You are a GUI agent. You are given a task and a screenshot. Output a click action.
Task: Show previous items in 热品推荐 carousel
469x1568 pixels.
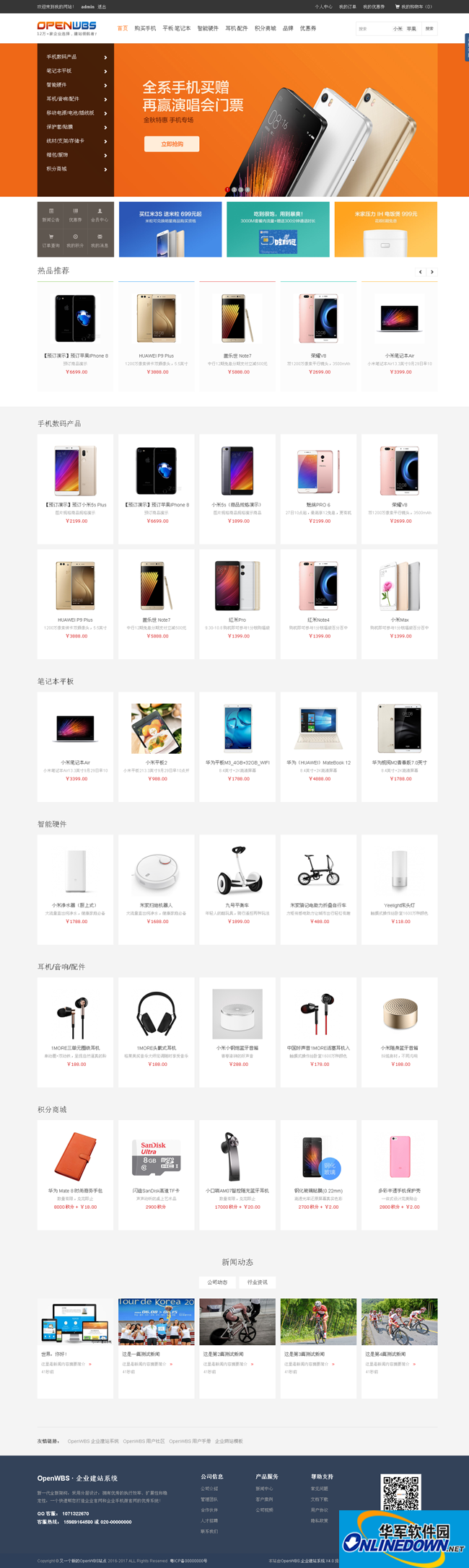click(421, 272)
